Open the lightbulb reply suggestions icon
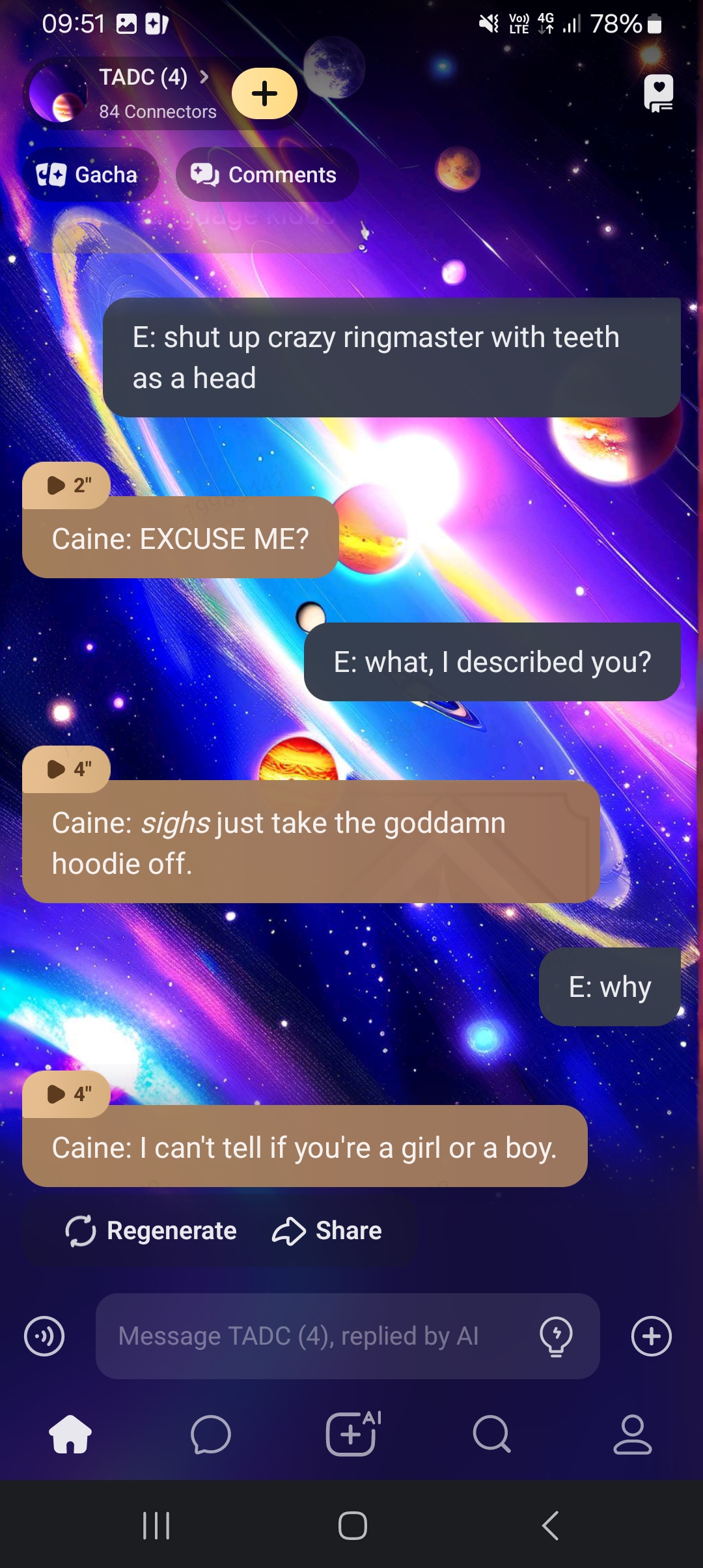This screenshot has height=1568, width=703. (x=556, y=1336)
